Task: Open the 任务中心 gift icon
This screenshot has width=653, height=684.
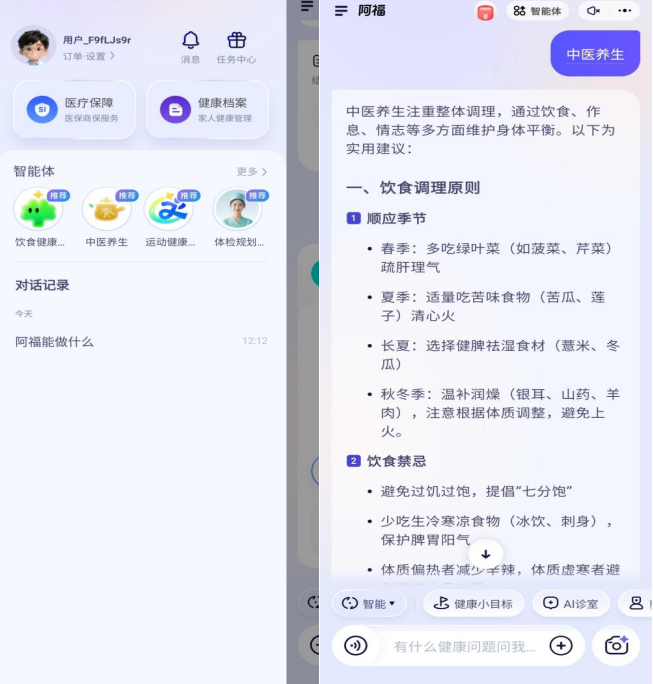Action: coord(237,45)
